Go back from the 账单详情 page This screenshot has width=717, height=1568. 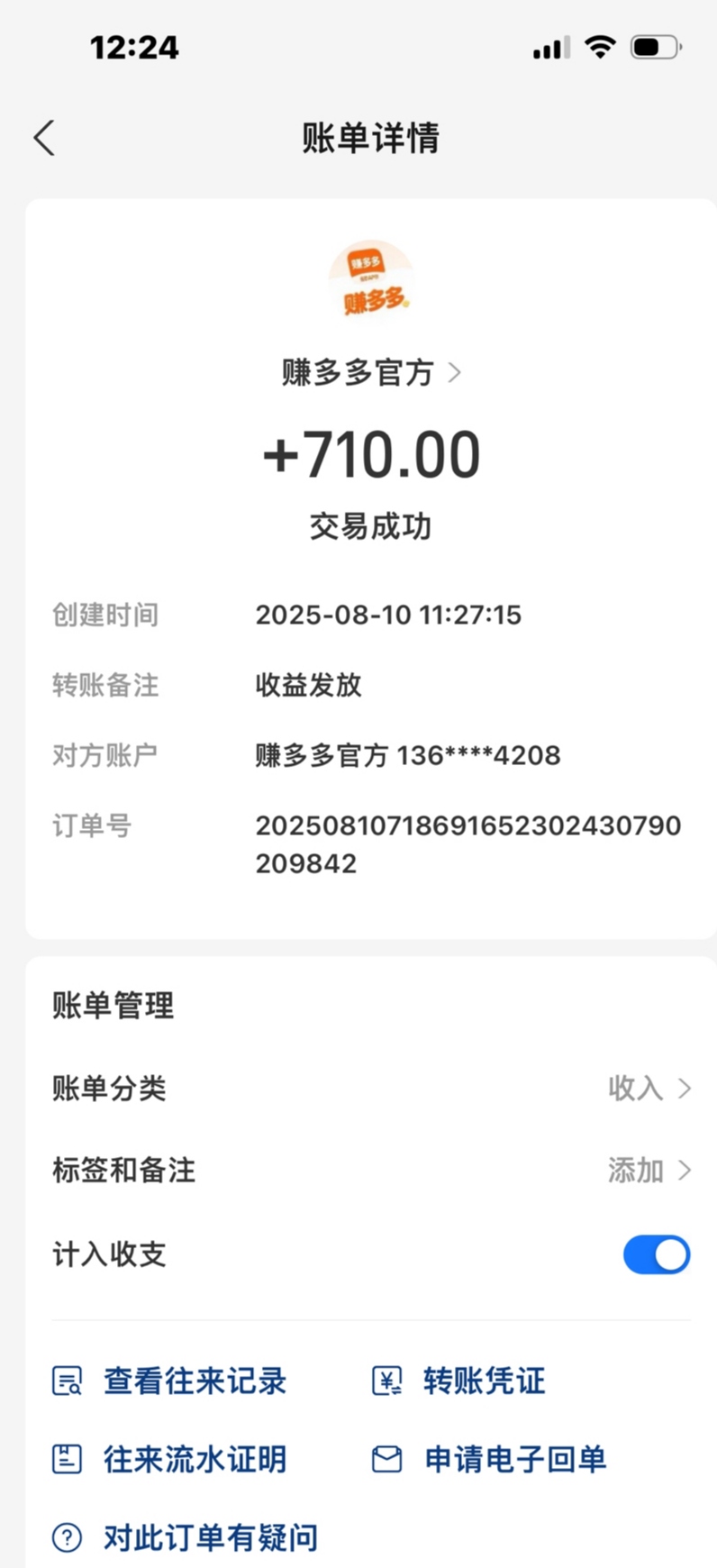(44, 138)
